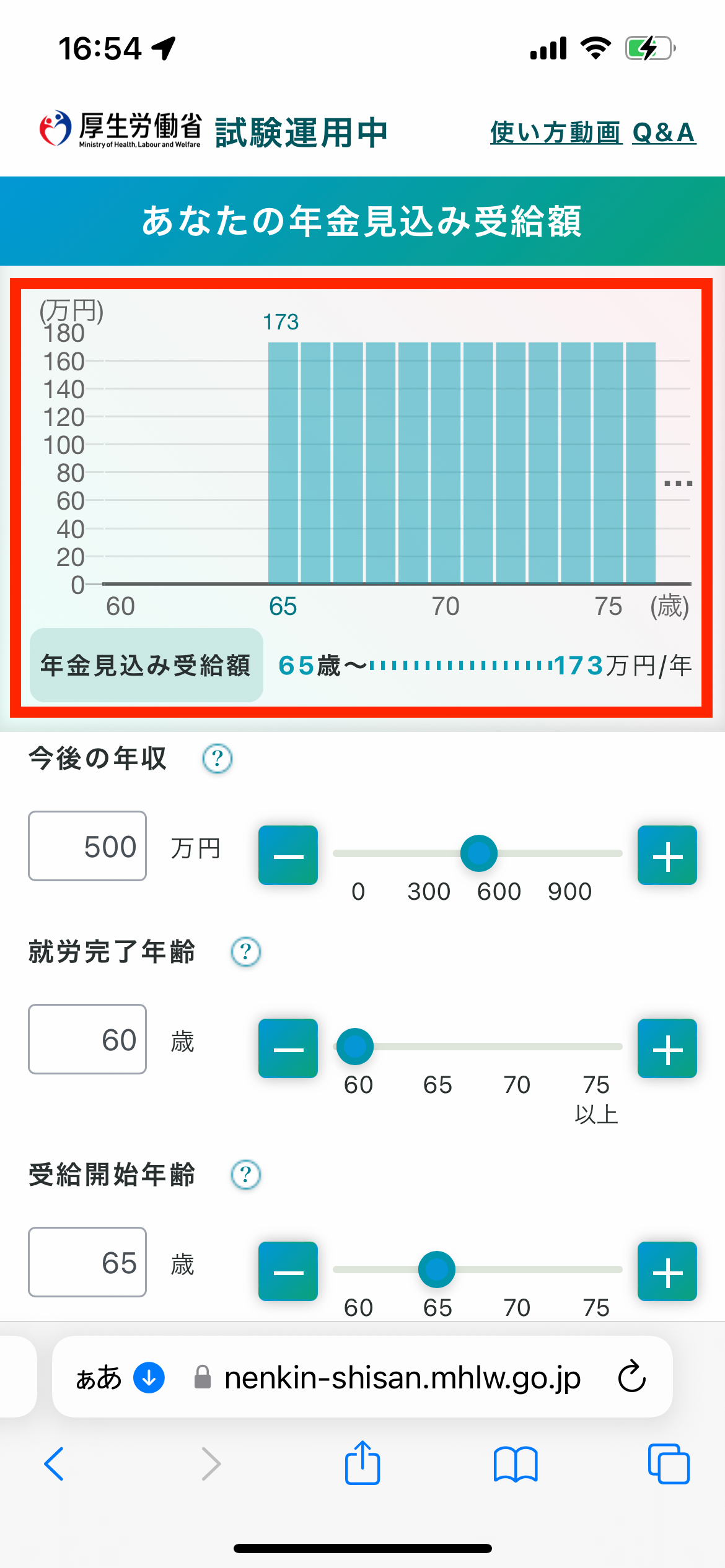The width and height of the screenshot is (725, 1568).
Task: Tap the 就労完了年齢 input field showing 60
Action: 87,1039
